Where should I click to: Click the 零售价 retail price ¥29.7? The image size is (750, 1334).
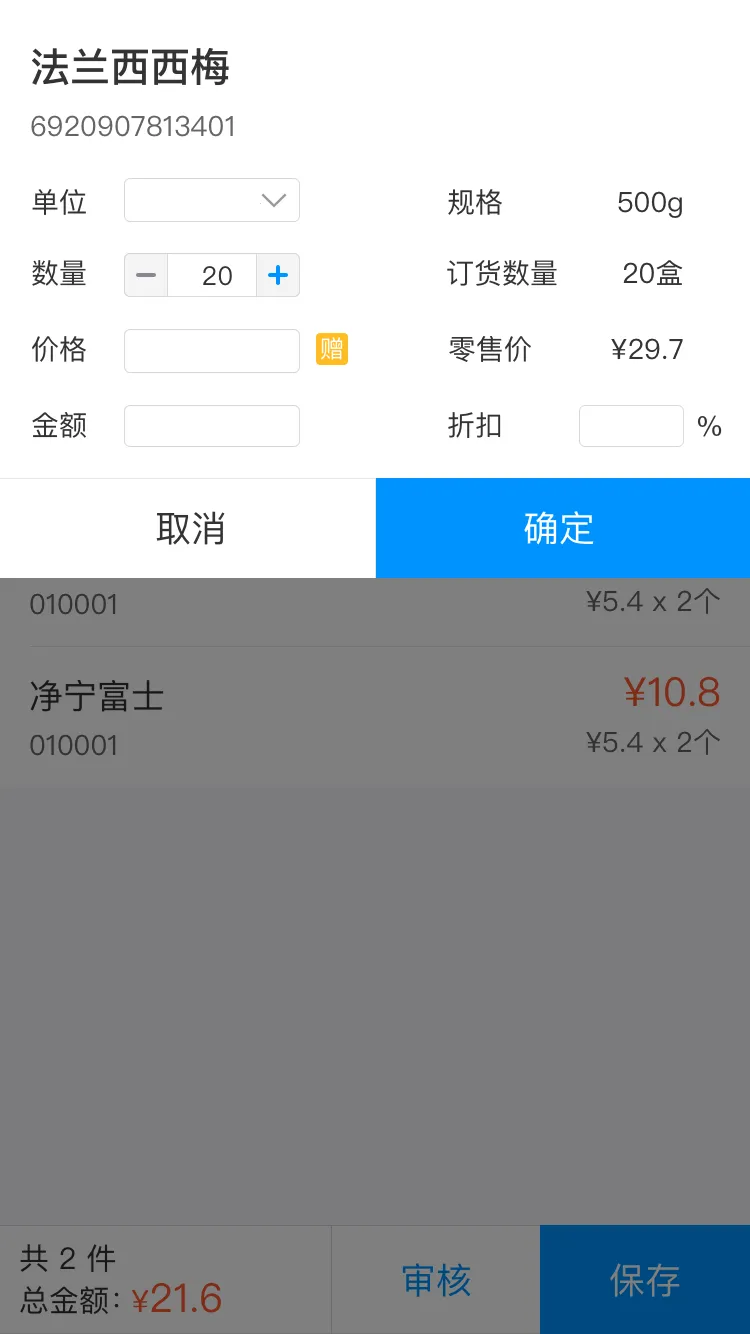[x=648, y=349]
